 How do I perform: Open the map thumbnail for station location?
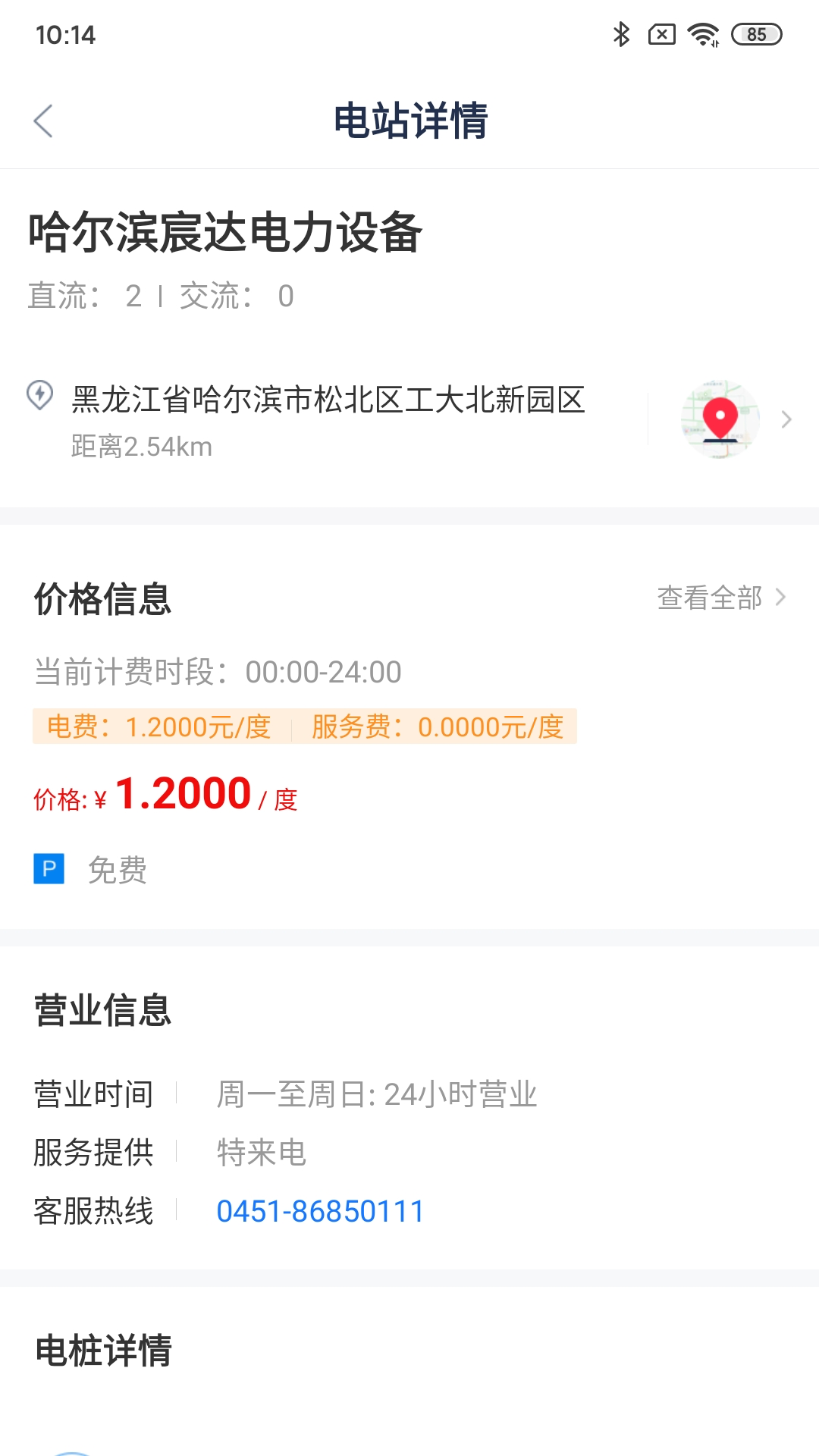pos(720,419)
